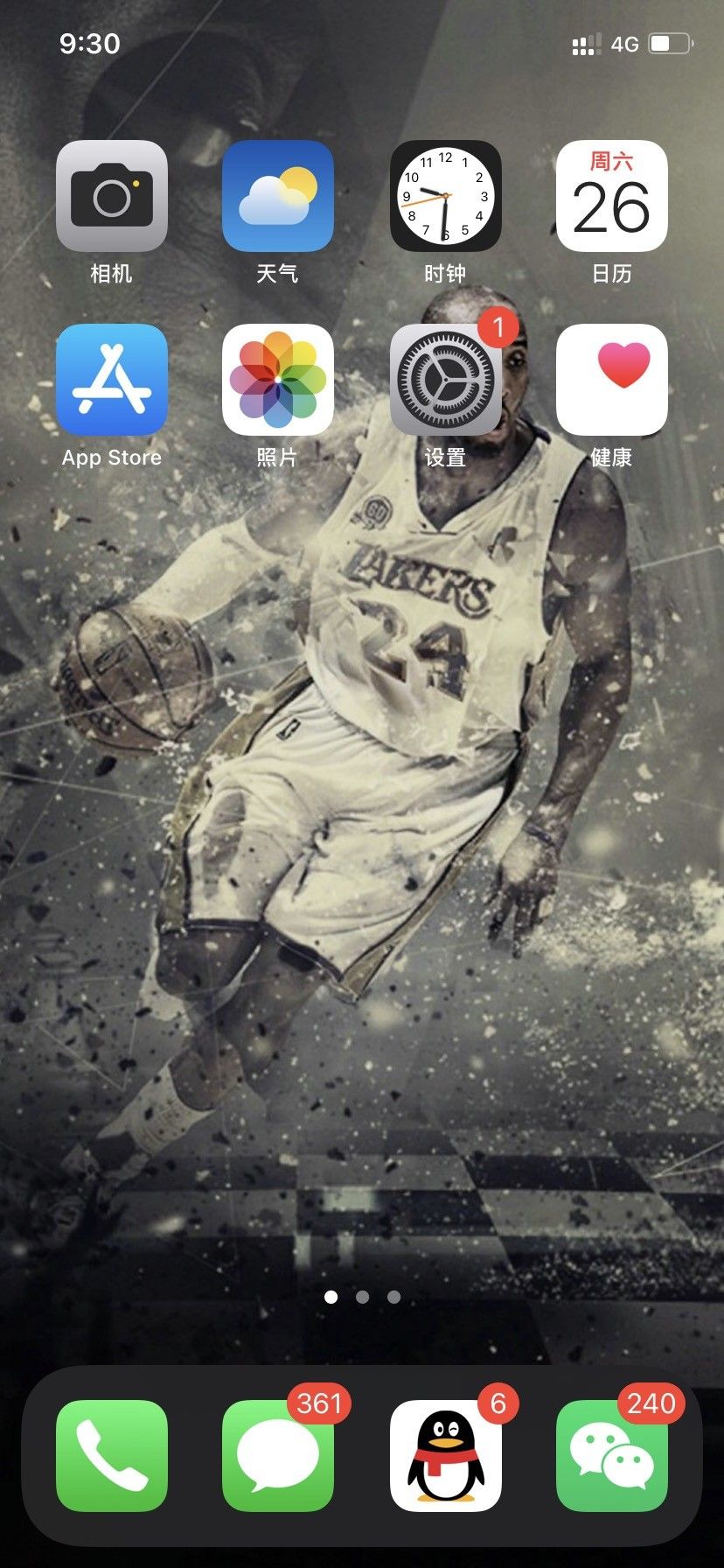The width and height of the screenshot is (724, 1568).
Task: Launch the QQ penguin app
Action: 445,1456
